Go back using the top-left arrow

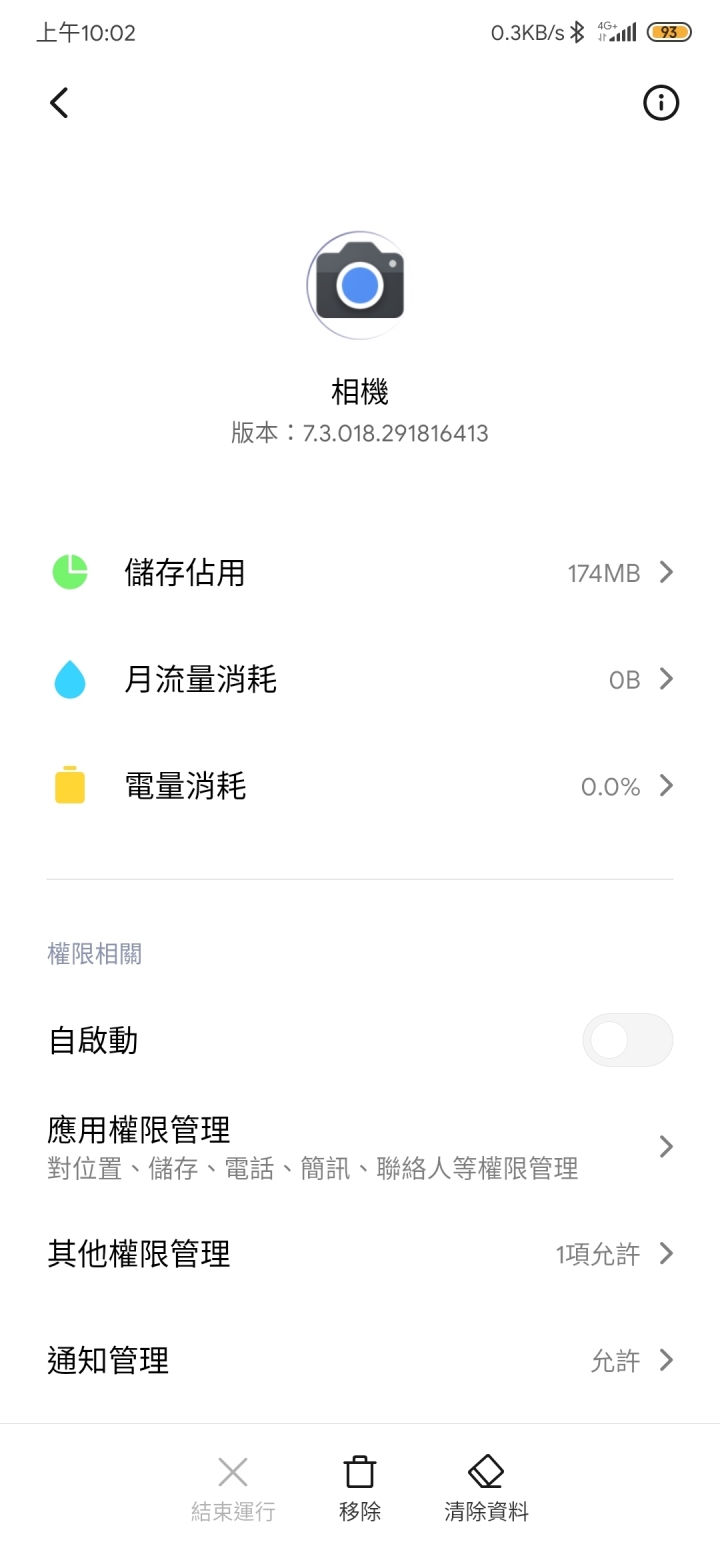[x=59, y=102]
